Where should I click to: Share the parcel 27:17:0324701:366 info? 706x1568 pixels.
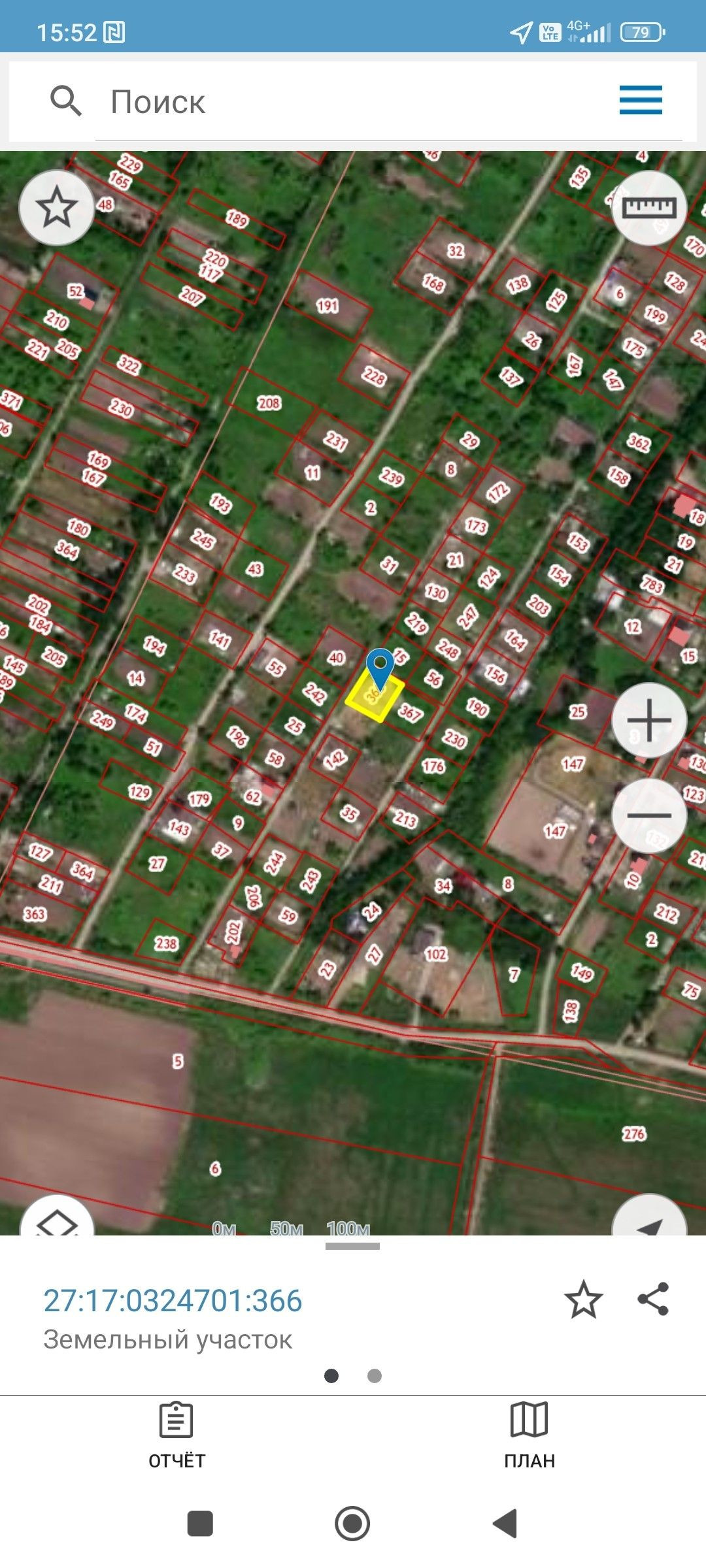coord(653,1299)
